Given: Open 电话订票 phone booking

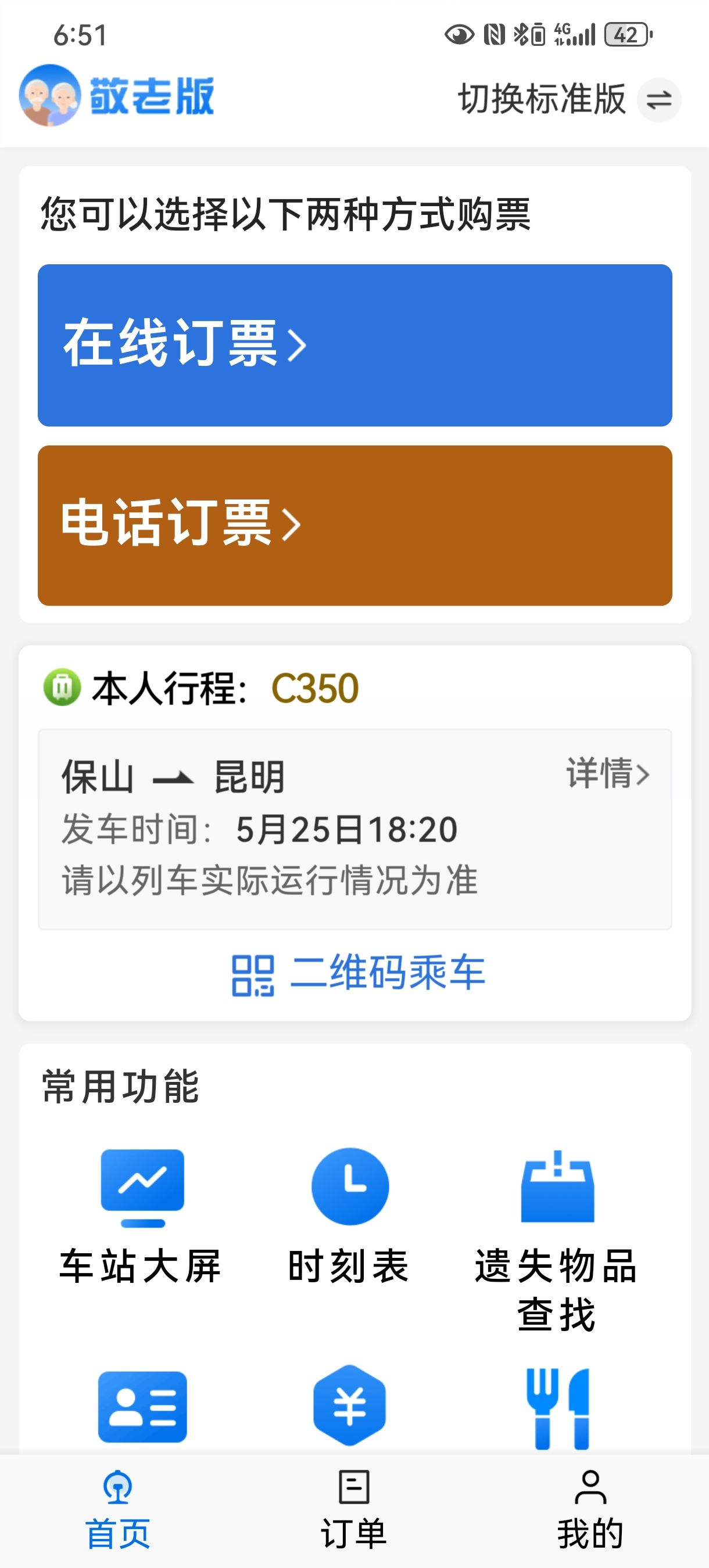Looking at the screenshot, I should 355,526.
